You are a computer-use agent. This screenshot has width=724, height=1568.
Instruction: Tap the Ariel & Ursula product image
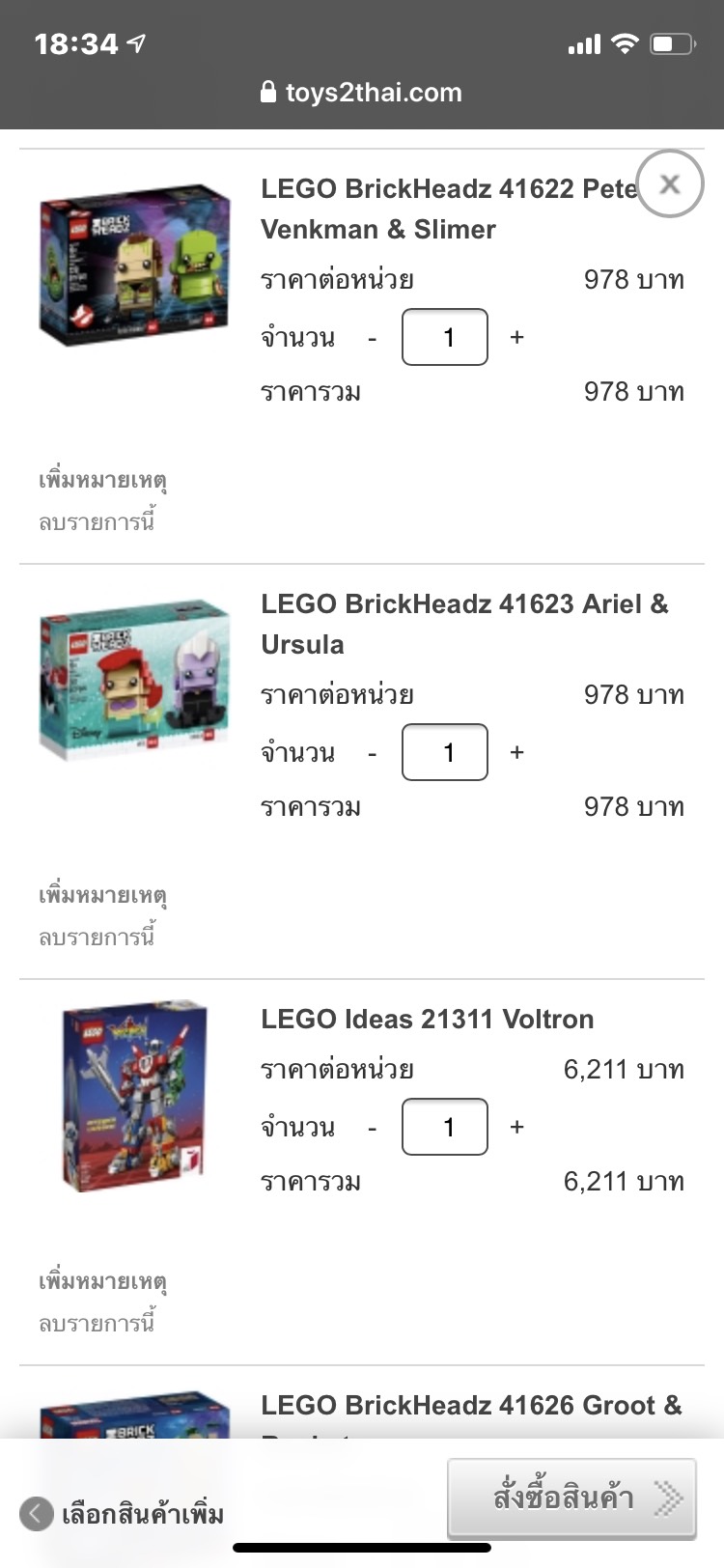coord(133,681)
